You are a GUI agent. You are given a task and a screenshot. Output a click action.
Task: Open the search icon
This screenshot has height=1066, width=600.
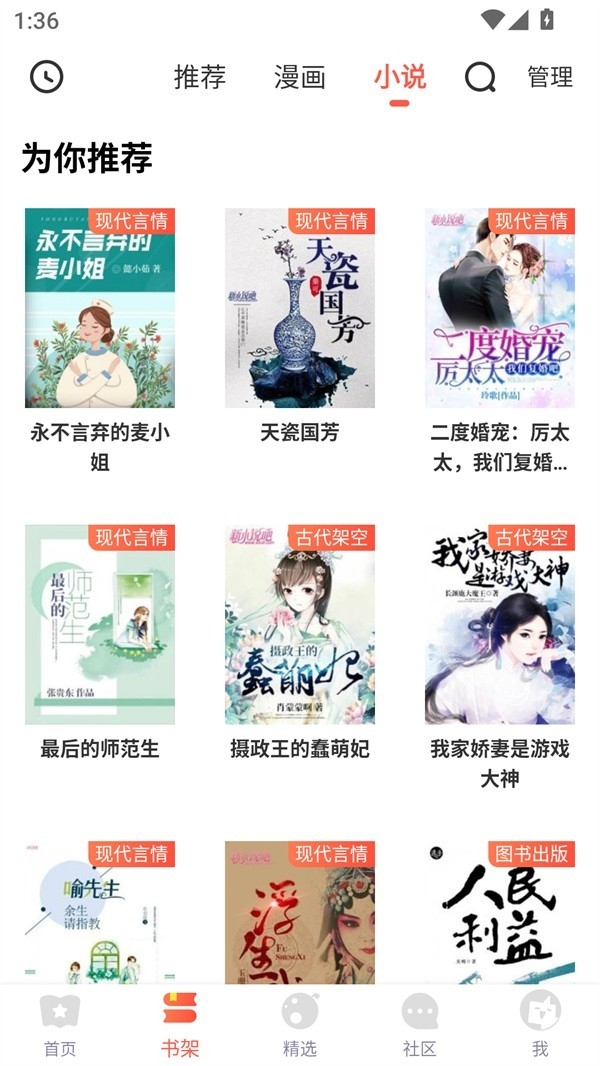point(480,77)
